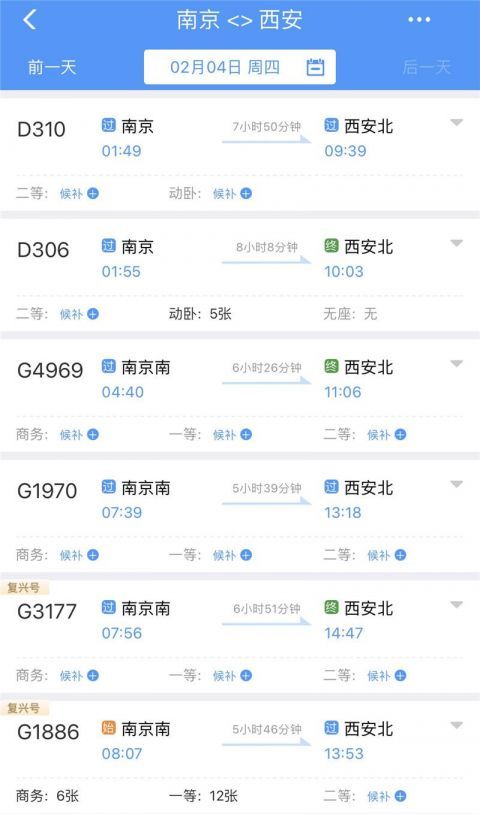Join waitlist for D310 sleeper (动卧)

(232, 194)
